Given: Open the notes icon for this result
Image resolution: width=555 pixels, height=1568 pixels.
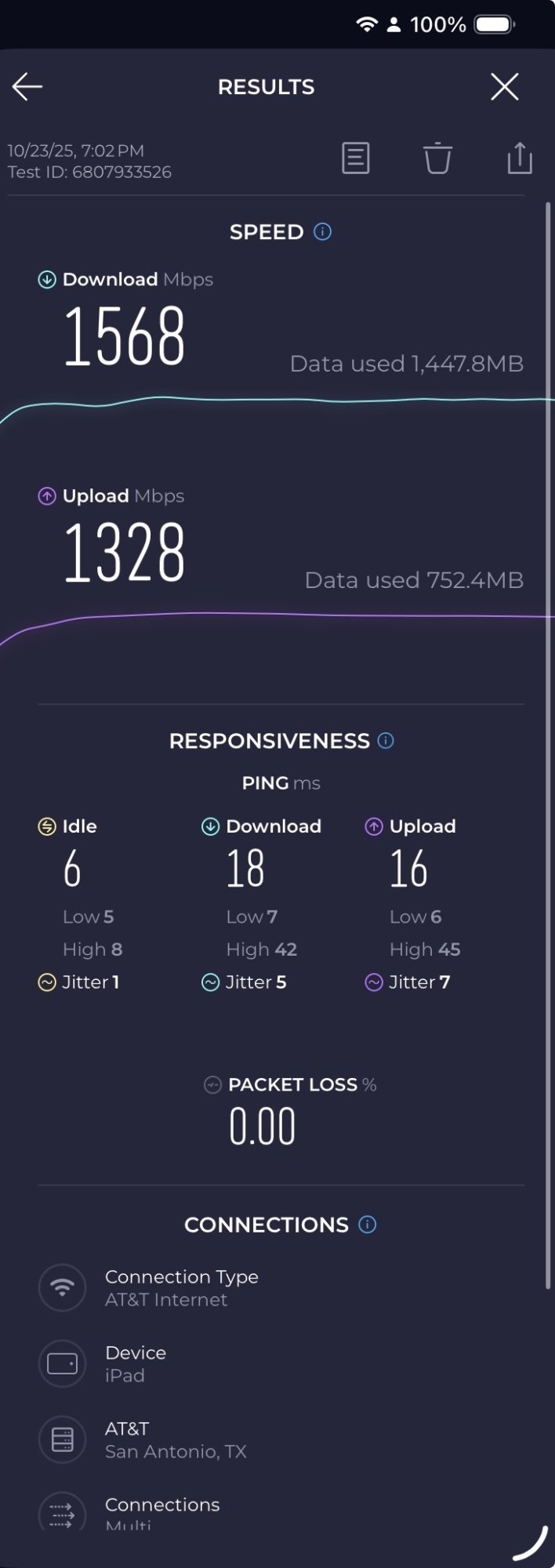Looking at the screenshot, I should point(355,158).
